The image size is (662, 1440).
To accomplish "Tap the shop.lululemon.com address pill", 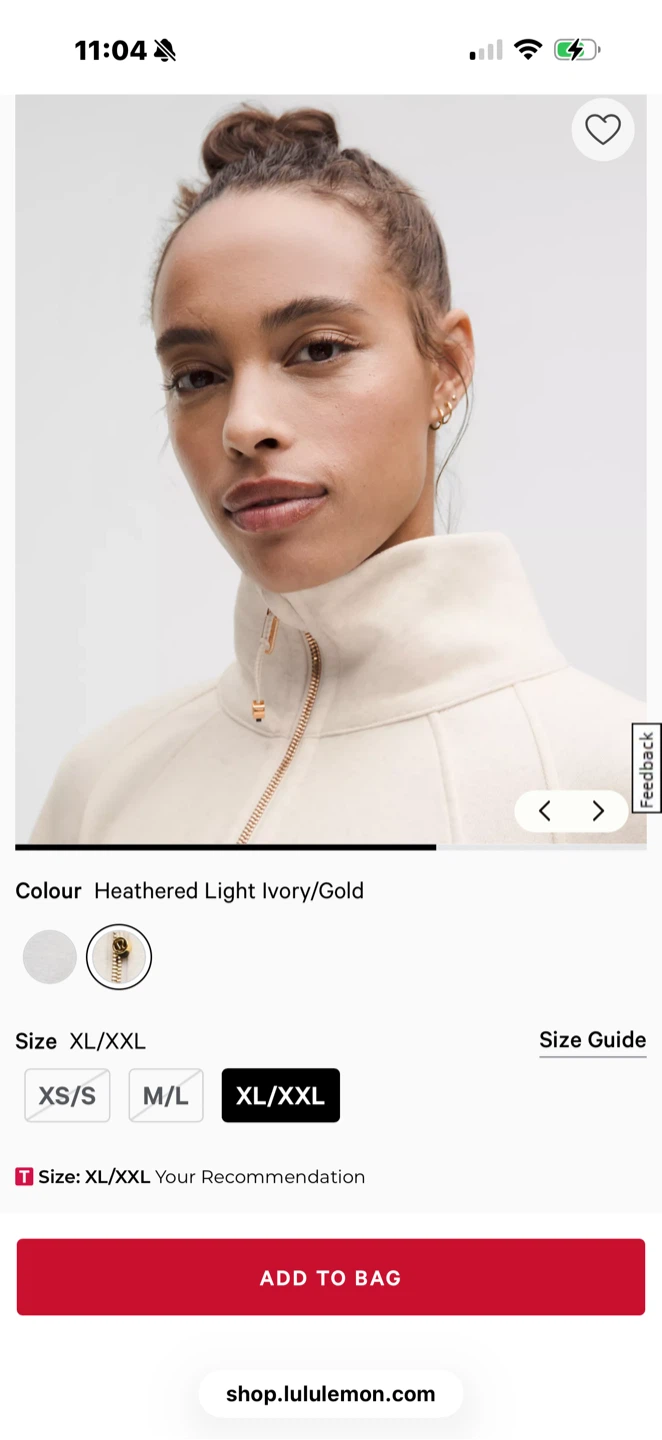I will 331,1394.
